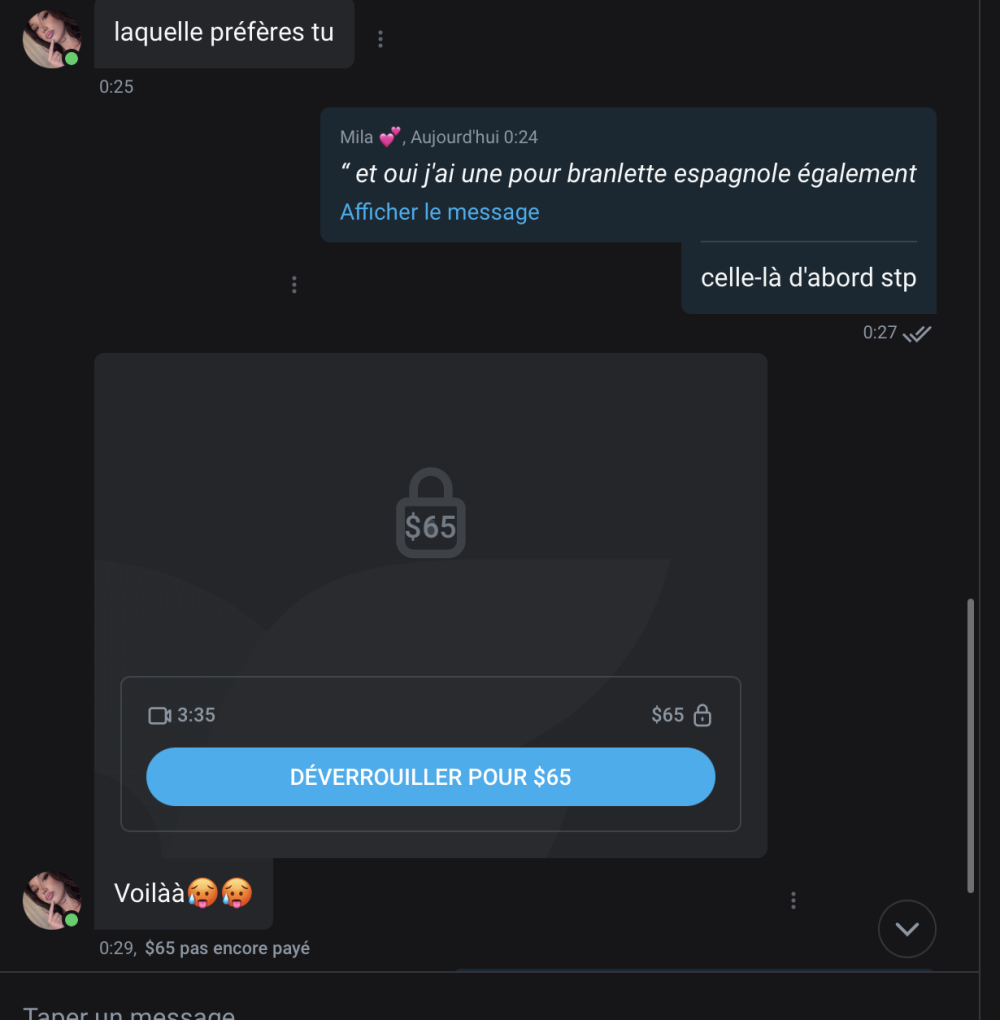
Task: Jump to latest messages with down arrow
Action: [906, 929]
